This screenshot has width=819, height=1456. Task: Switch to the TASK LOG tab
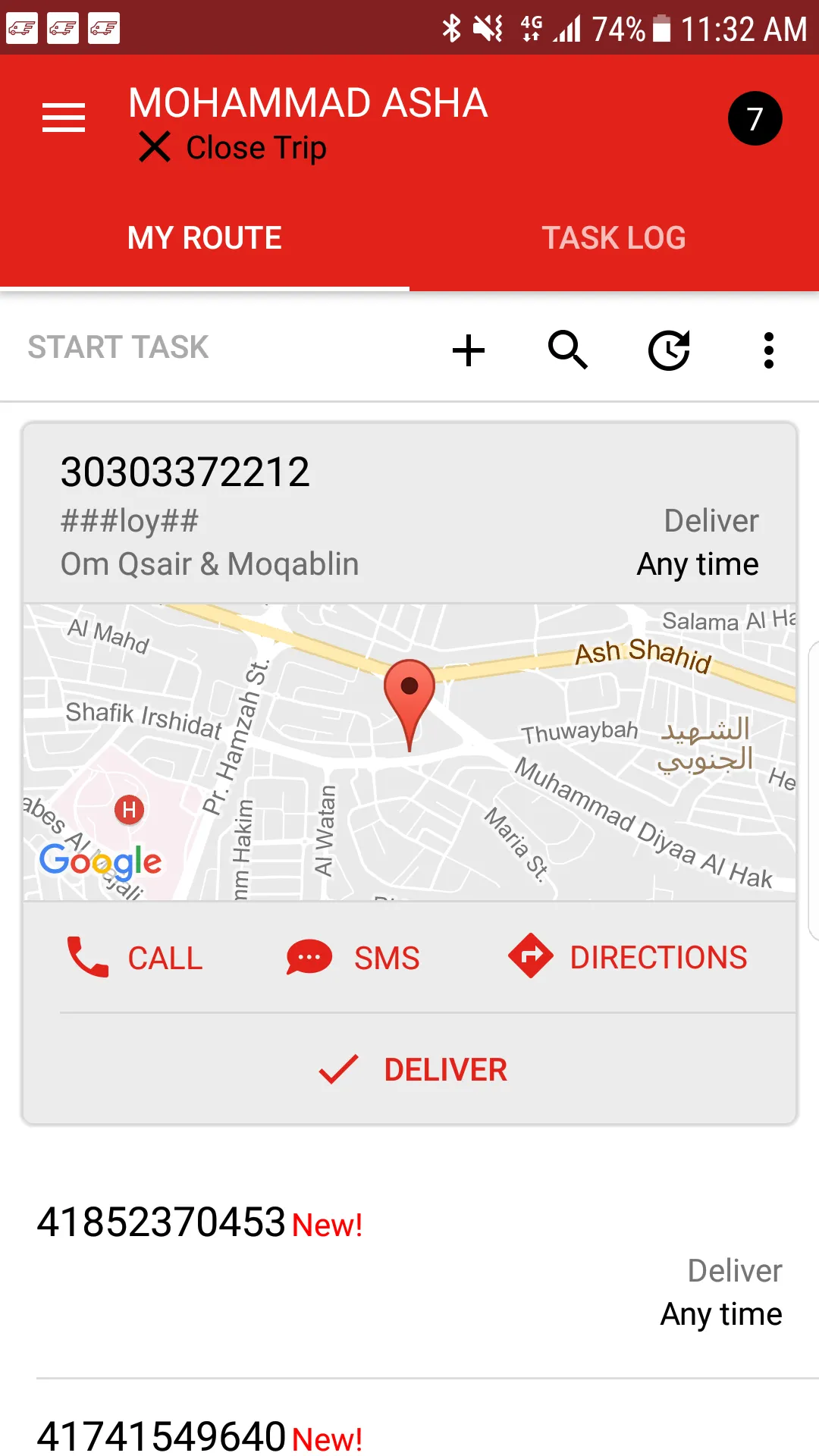[x=613, y=237]
